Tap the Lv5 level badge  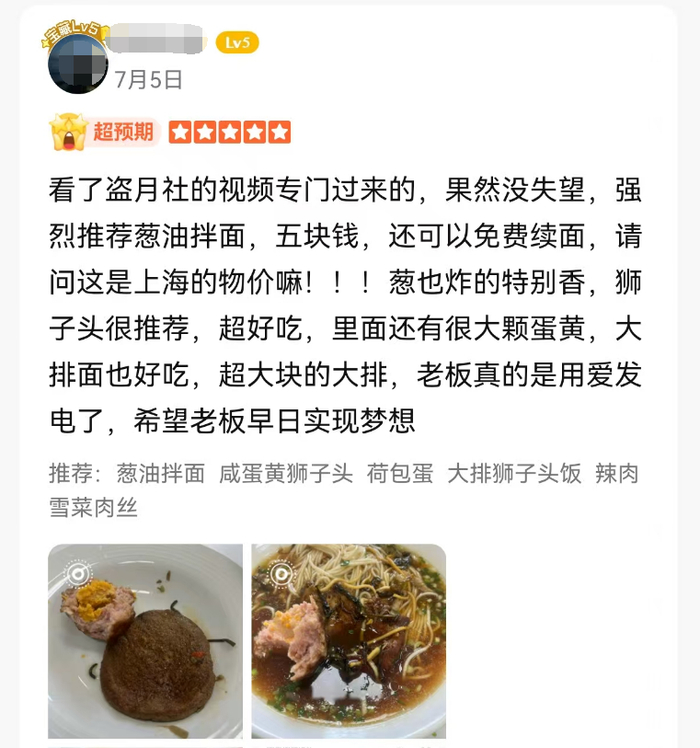(x=237, y=42)
